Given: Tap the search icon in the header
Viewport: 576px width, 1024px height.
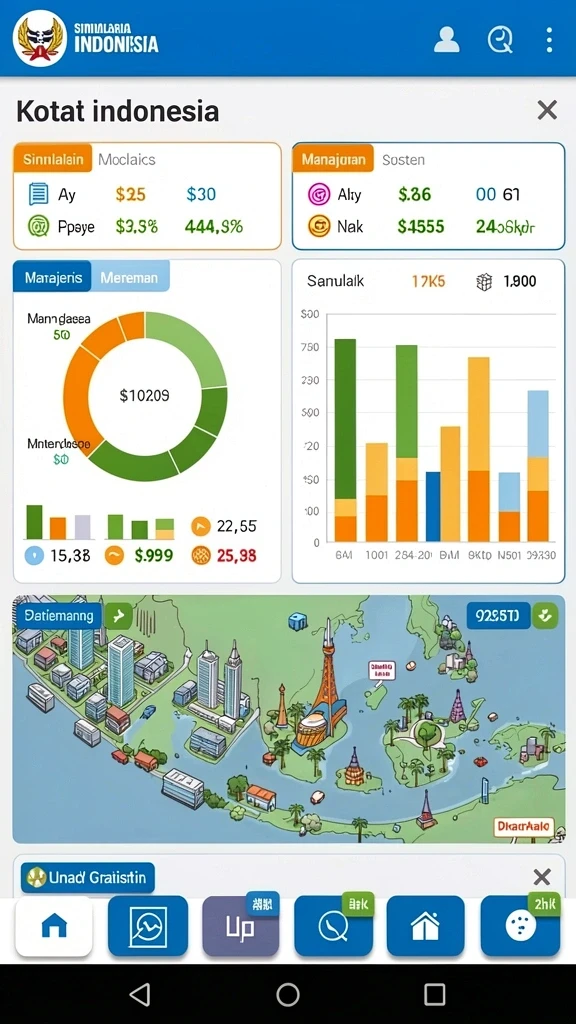Looking at the screenshot, I should pos(500,40).
